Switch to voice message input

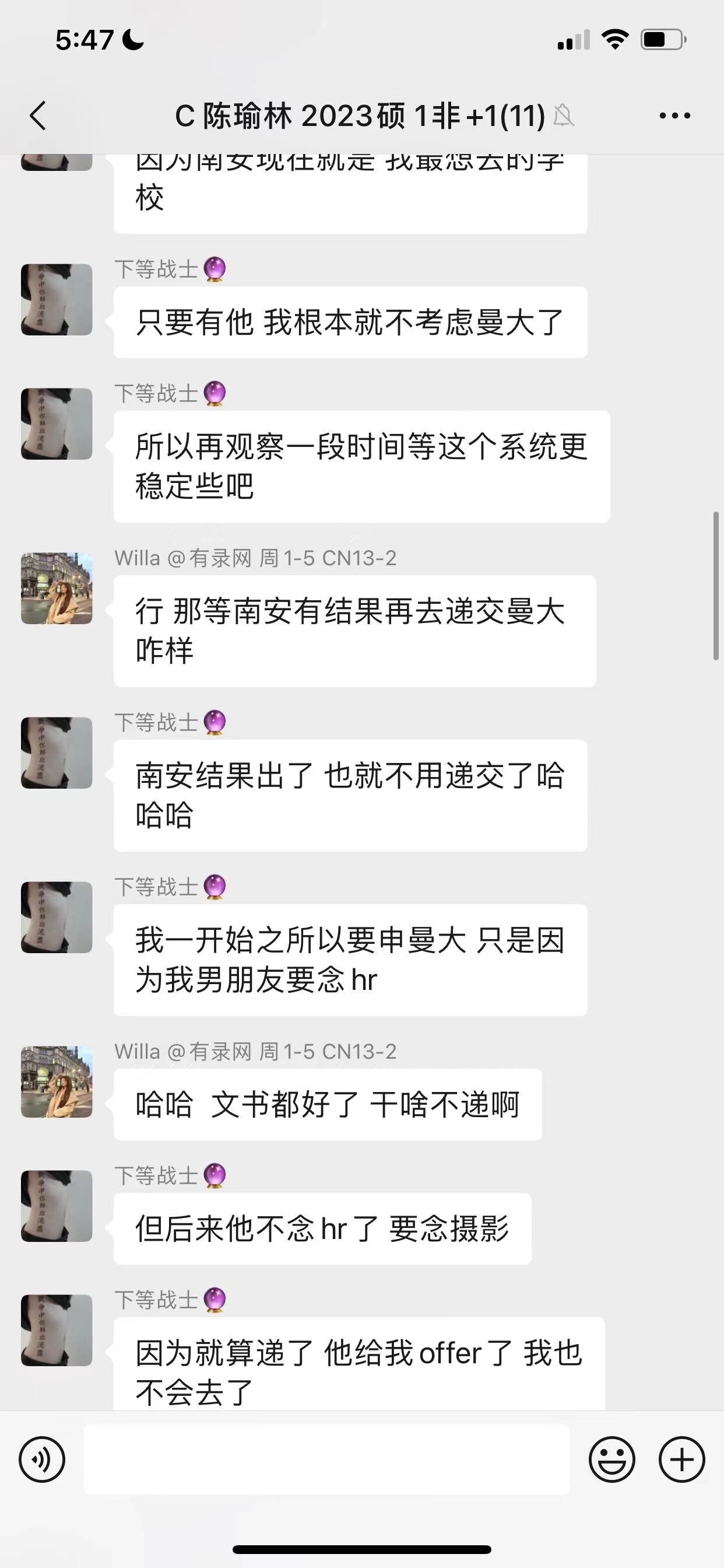pyautogui.click(x=42, y=1459)
